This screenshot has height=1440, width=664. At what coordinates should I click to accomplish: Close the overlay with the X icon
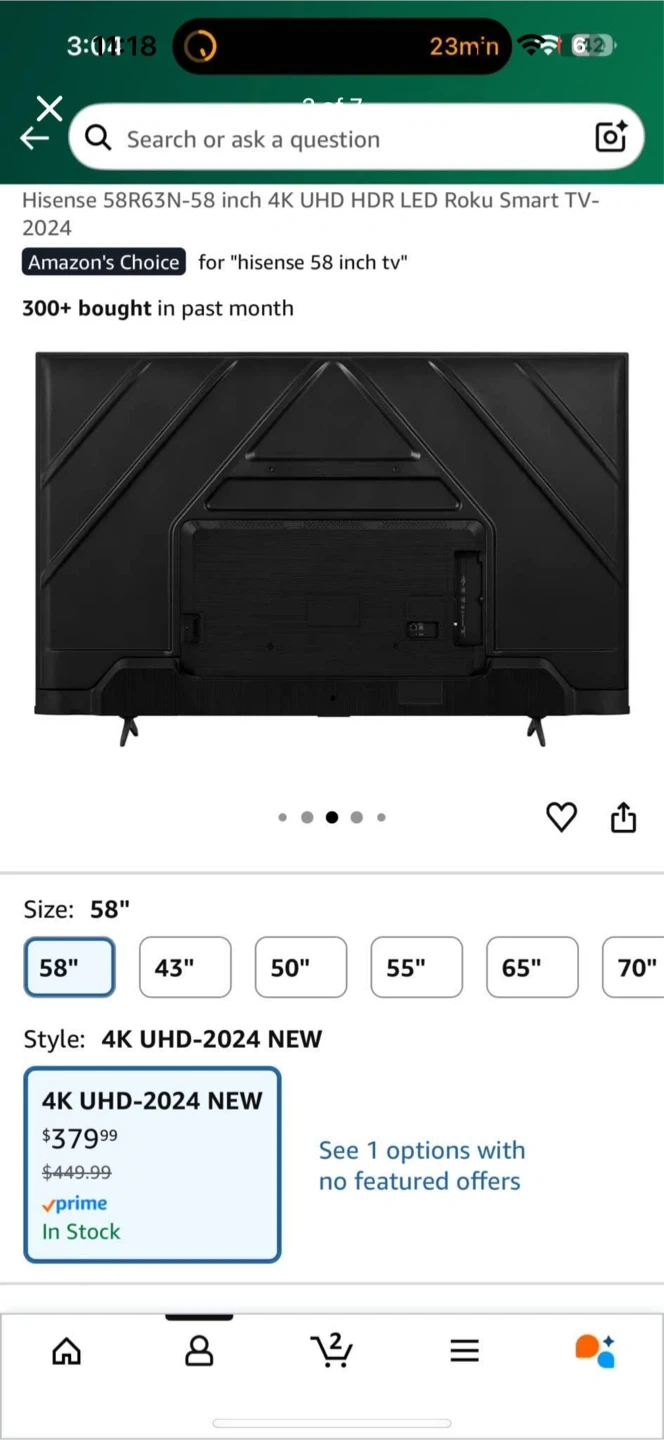[50, 107]
